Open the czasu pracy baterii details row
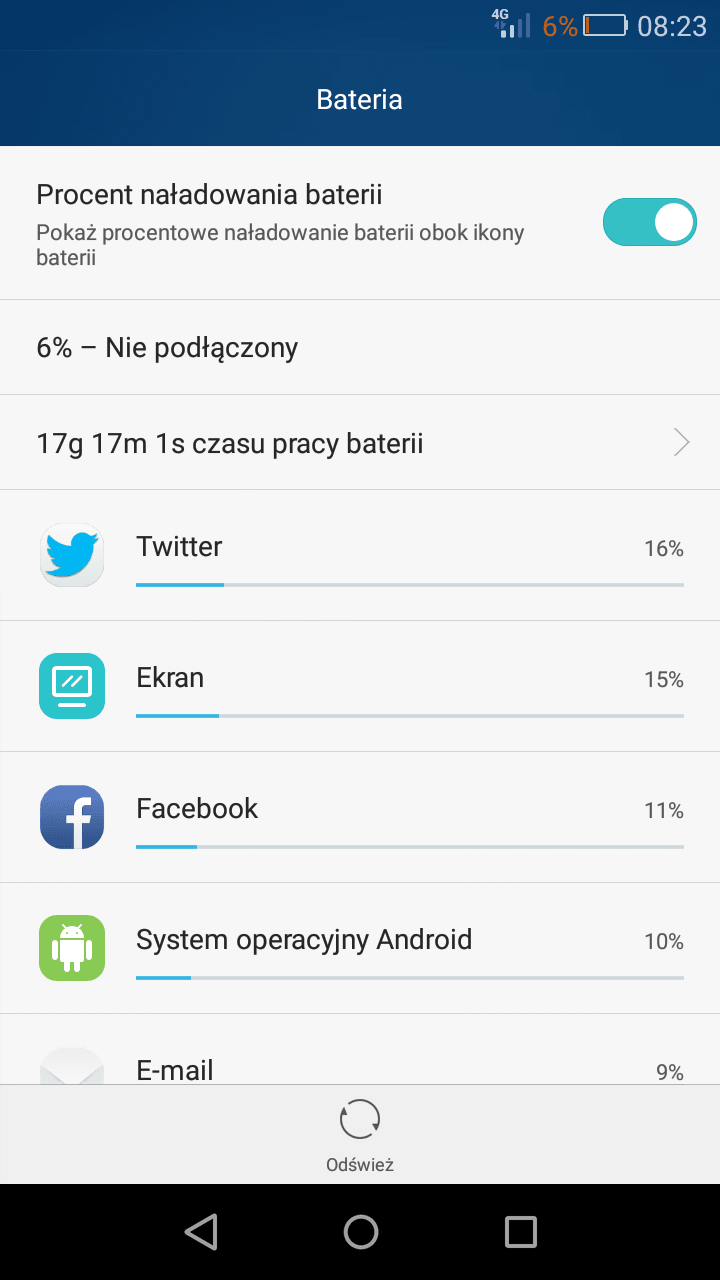This screenshot has height=1280, width=720. point(360,442)
